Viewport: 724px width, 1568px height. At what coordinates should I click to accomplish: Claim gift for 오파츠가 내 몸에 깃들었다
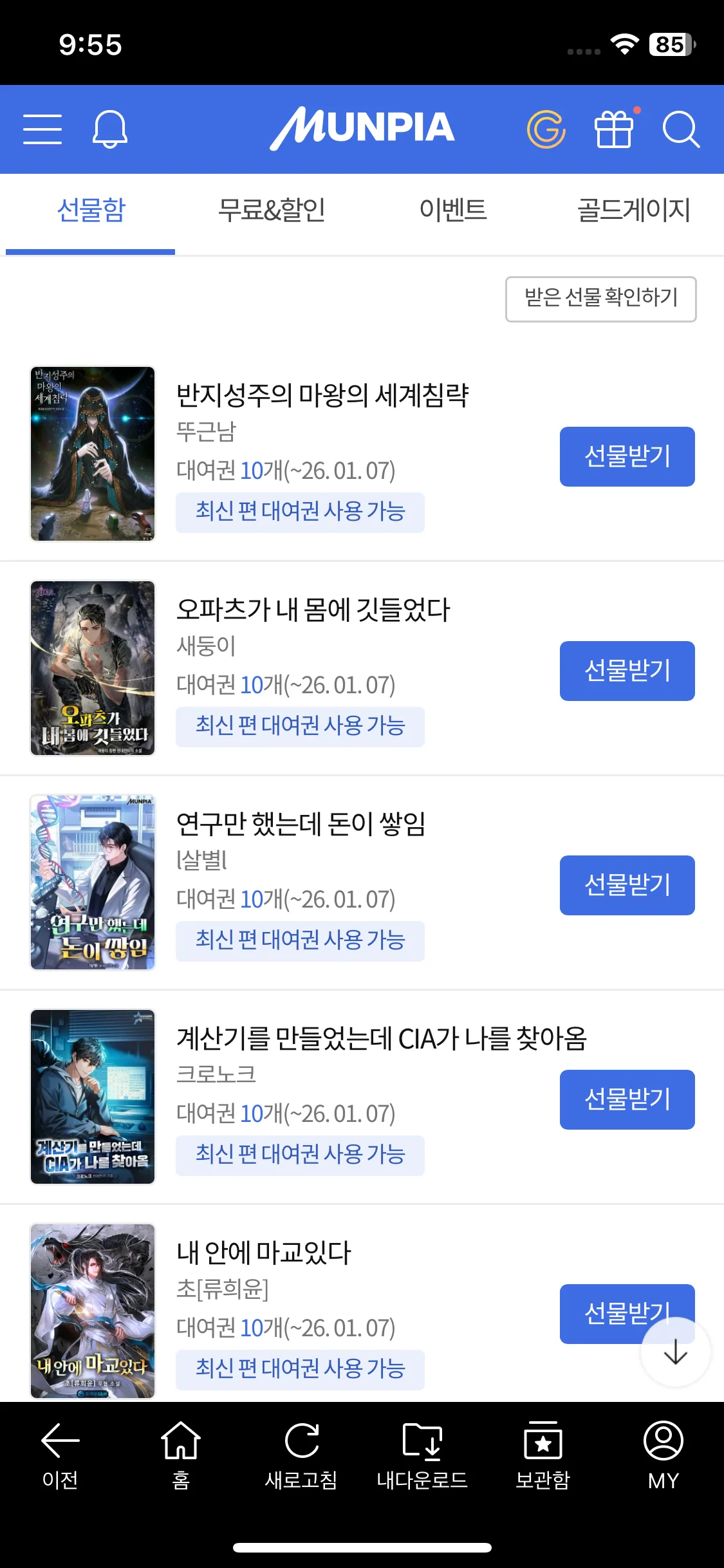627,671
